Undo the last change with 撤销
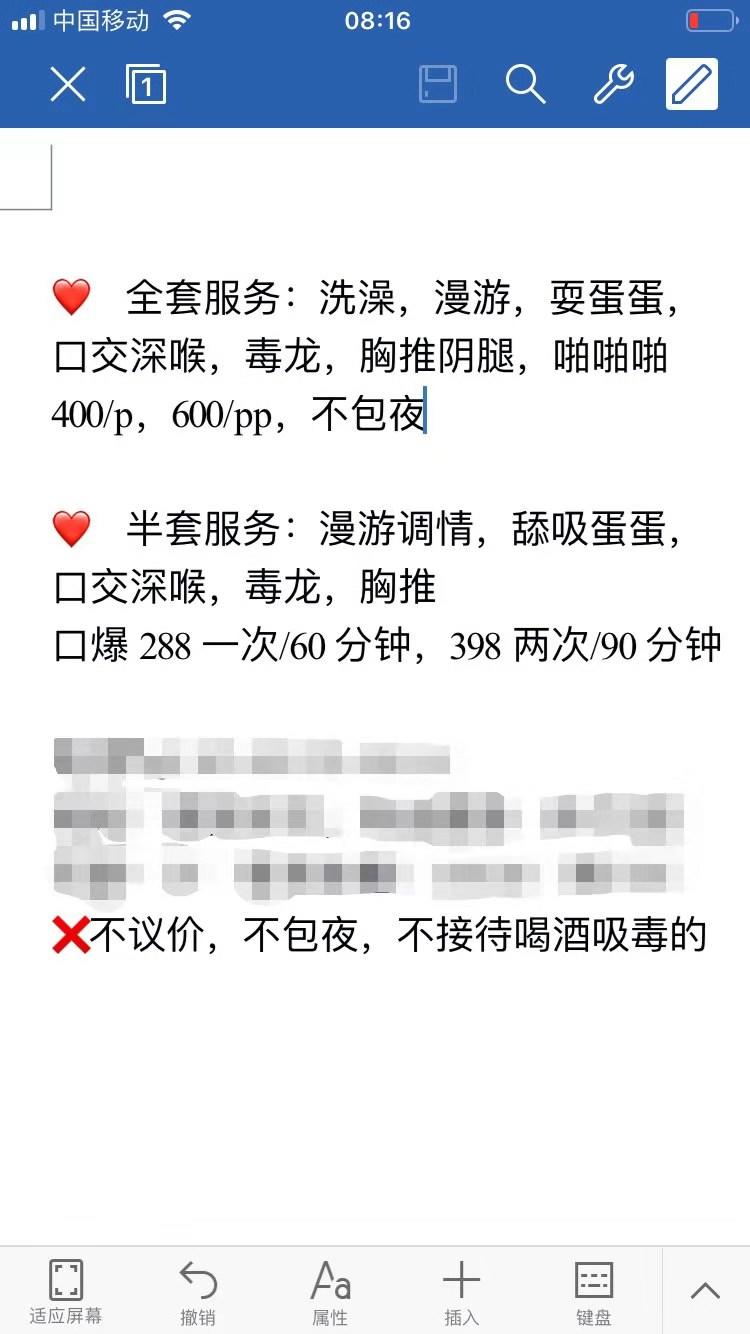 click(198, 1291)
